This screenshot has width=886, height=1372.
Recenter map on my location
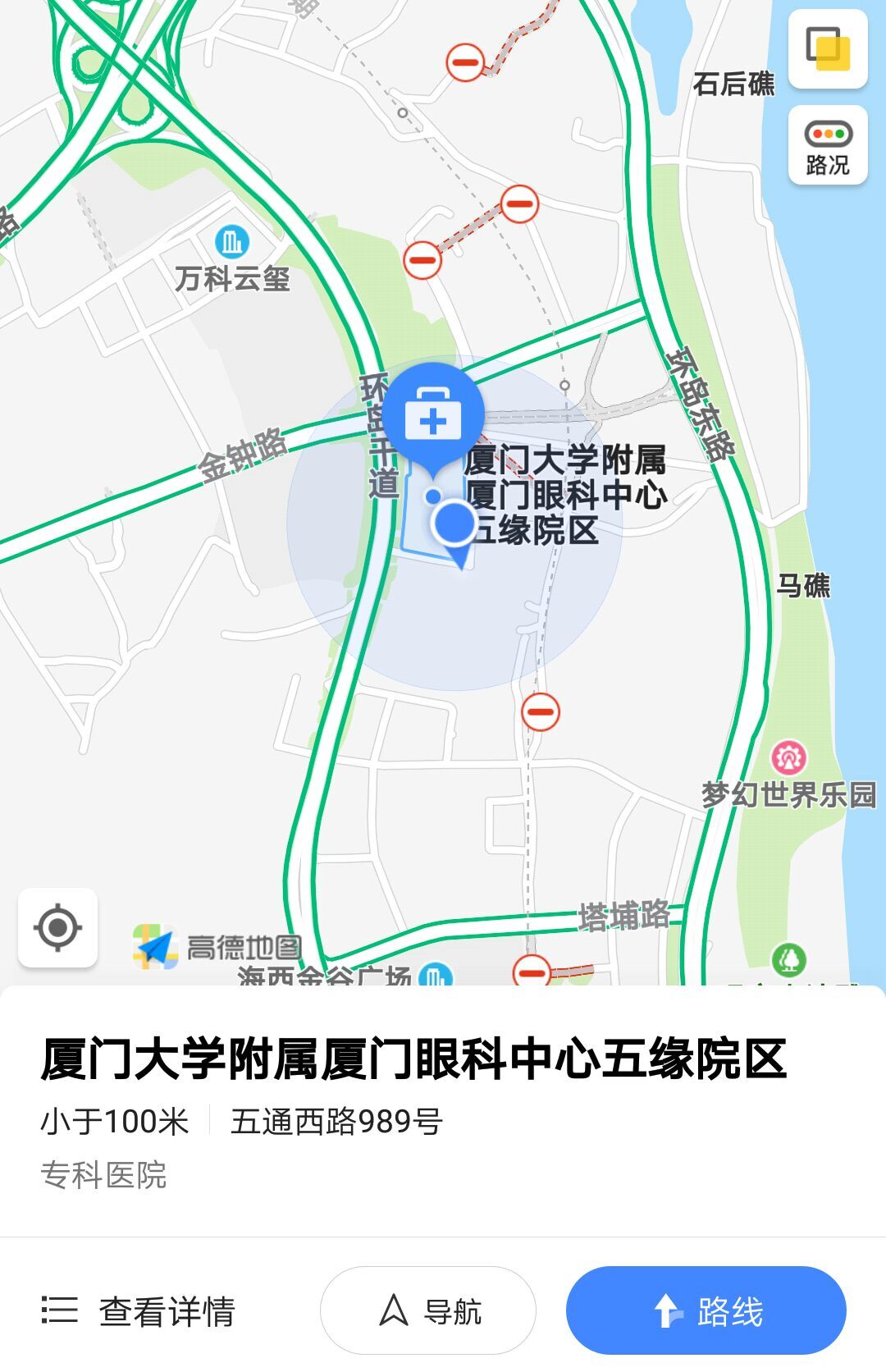(57, 928)
